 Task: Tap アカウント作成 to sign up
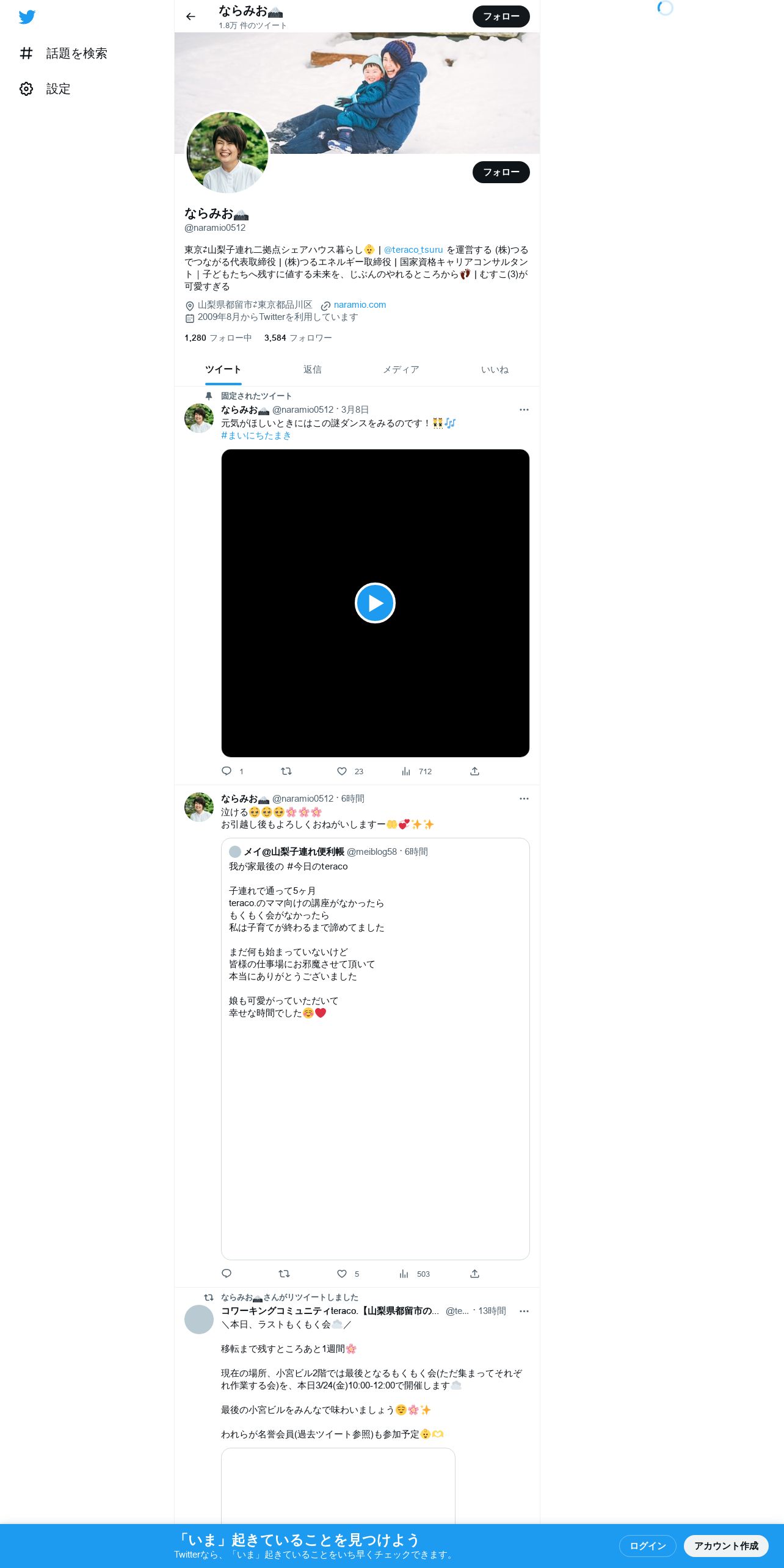click(726, 1545)
